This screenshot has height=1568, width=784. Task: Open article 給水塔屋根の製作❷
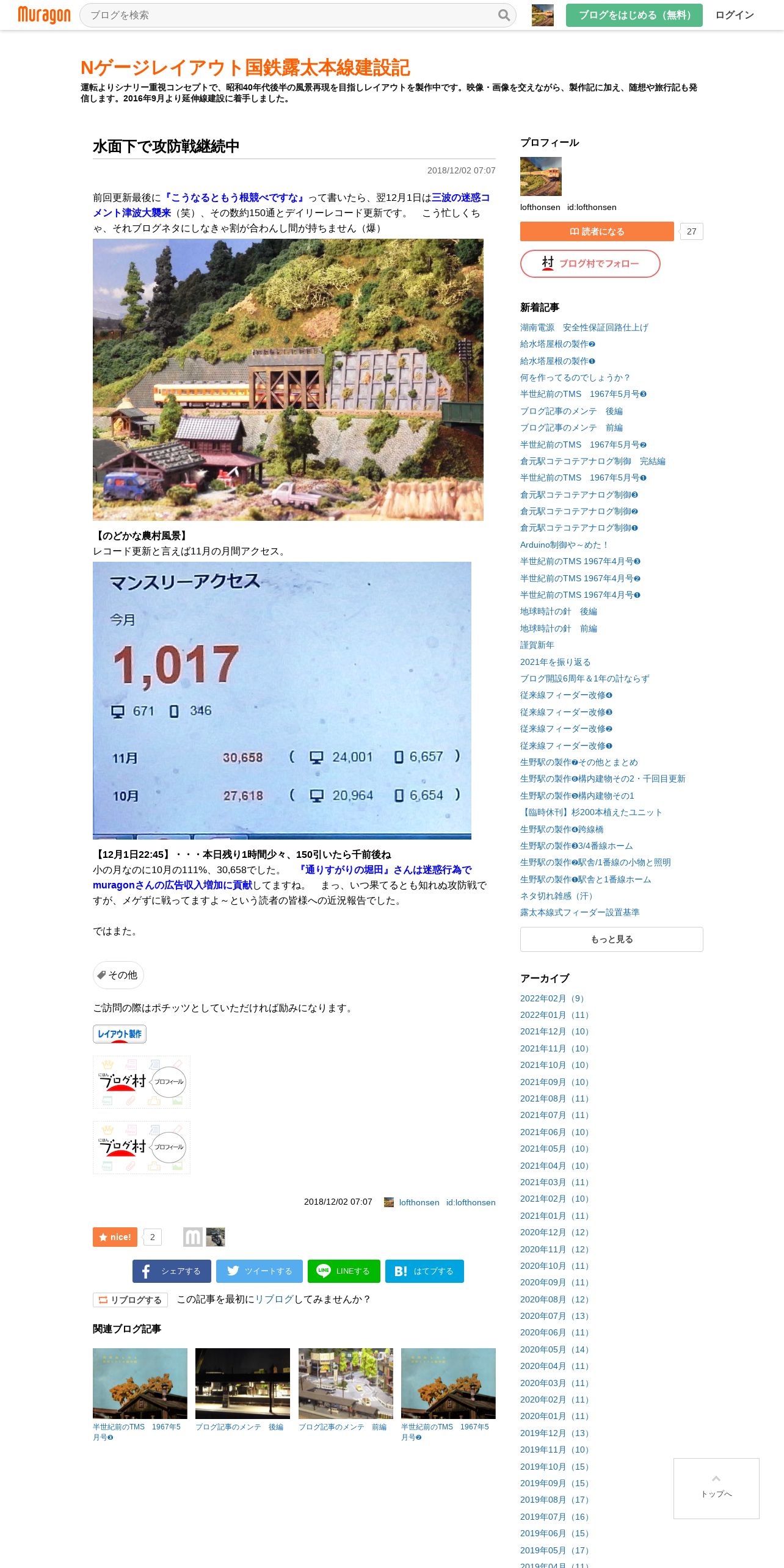point(557,344)
